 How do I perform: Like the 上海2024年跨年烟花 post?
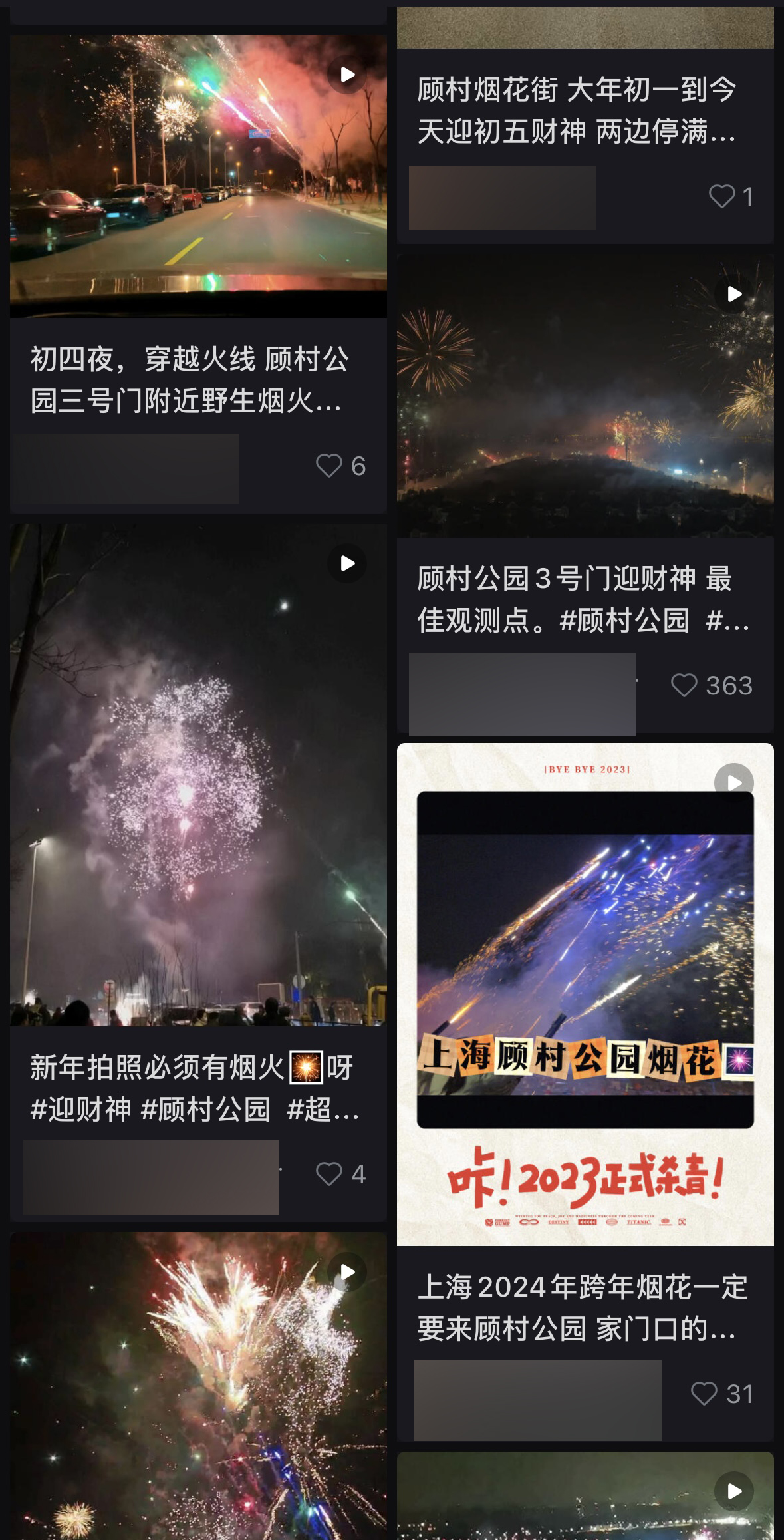[704, 1394]
